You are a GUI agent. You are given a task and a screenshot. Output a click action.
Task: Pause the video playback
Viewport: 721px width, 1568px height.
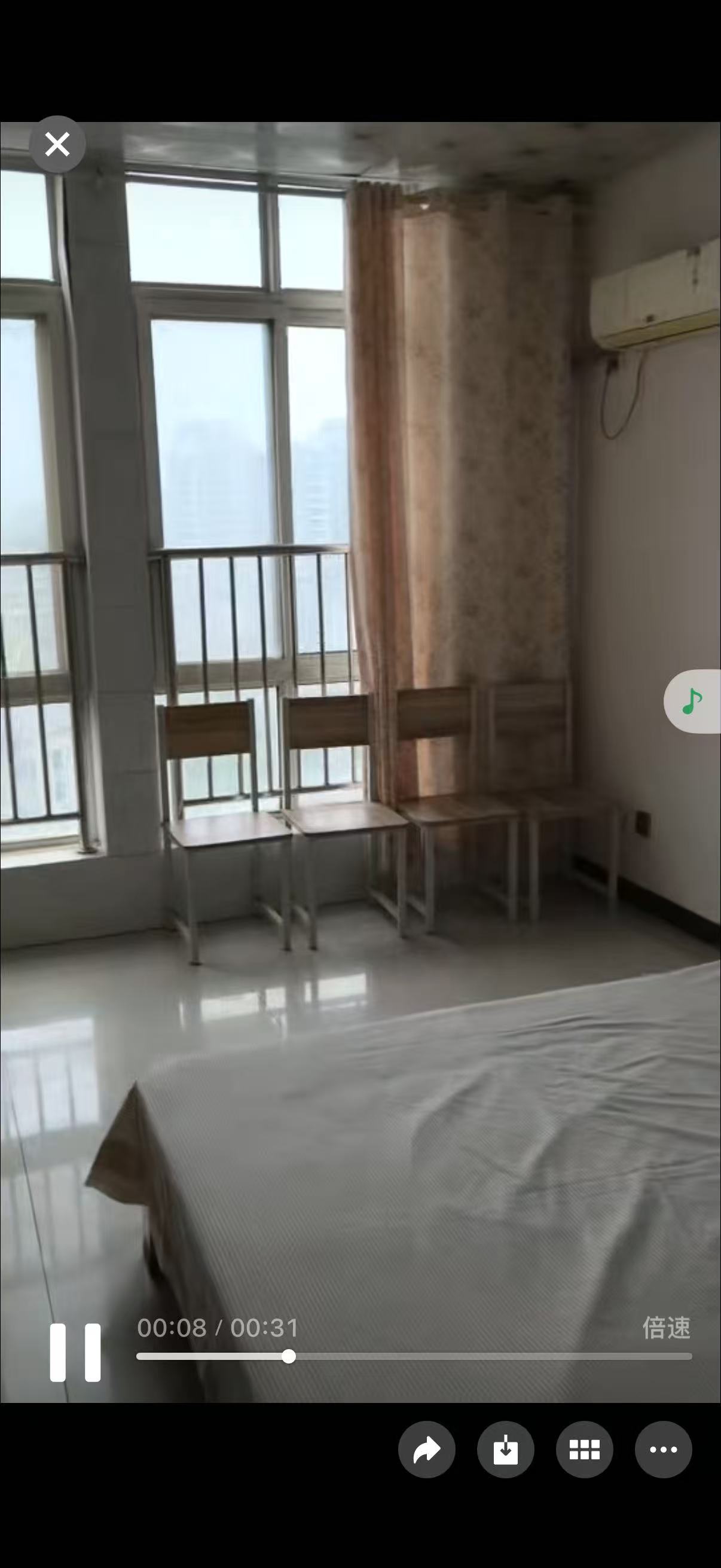coord(75,1352)
